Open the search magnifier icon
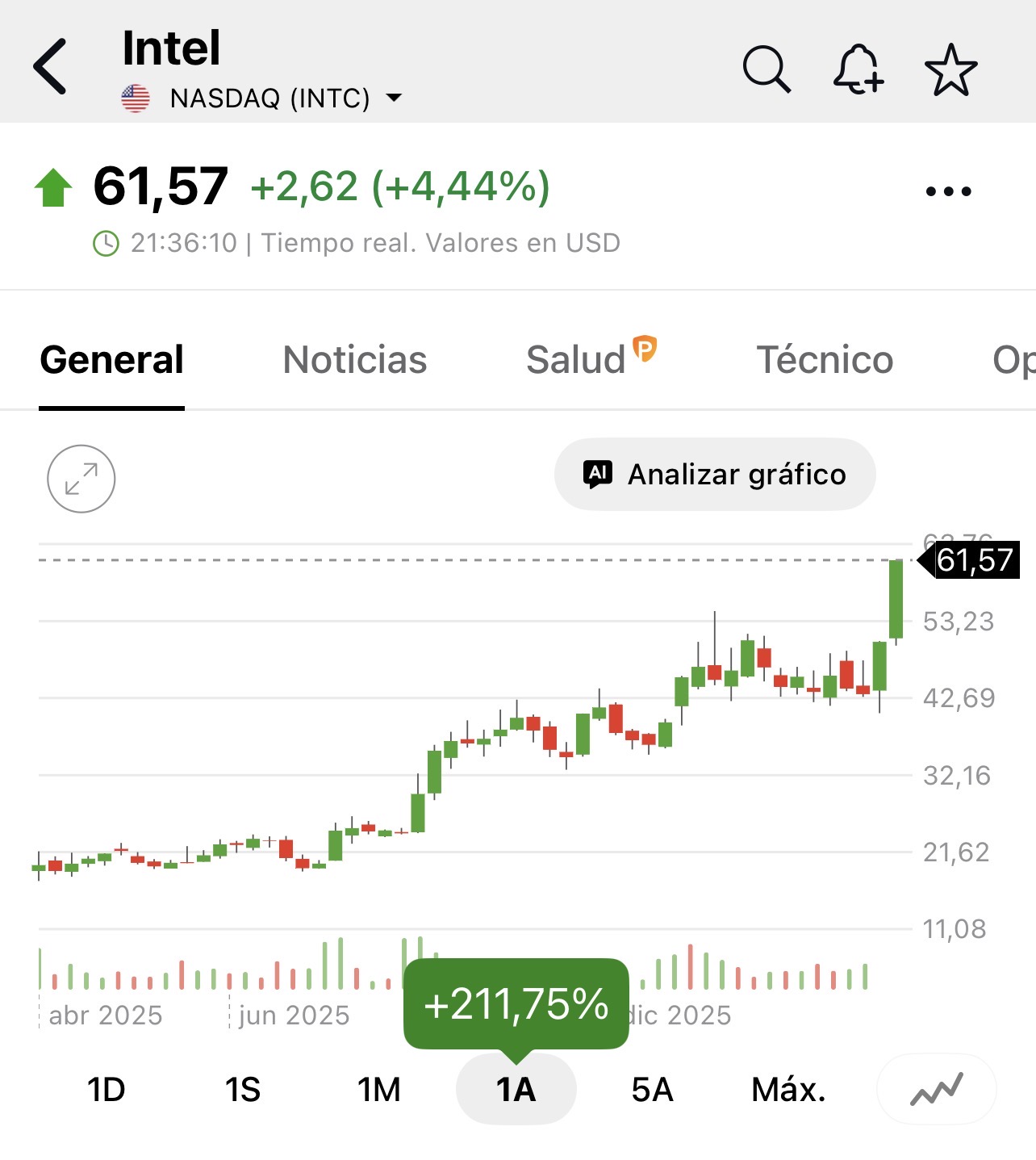 (766, 69)
